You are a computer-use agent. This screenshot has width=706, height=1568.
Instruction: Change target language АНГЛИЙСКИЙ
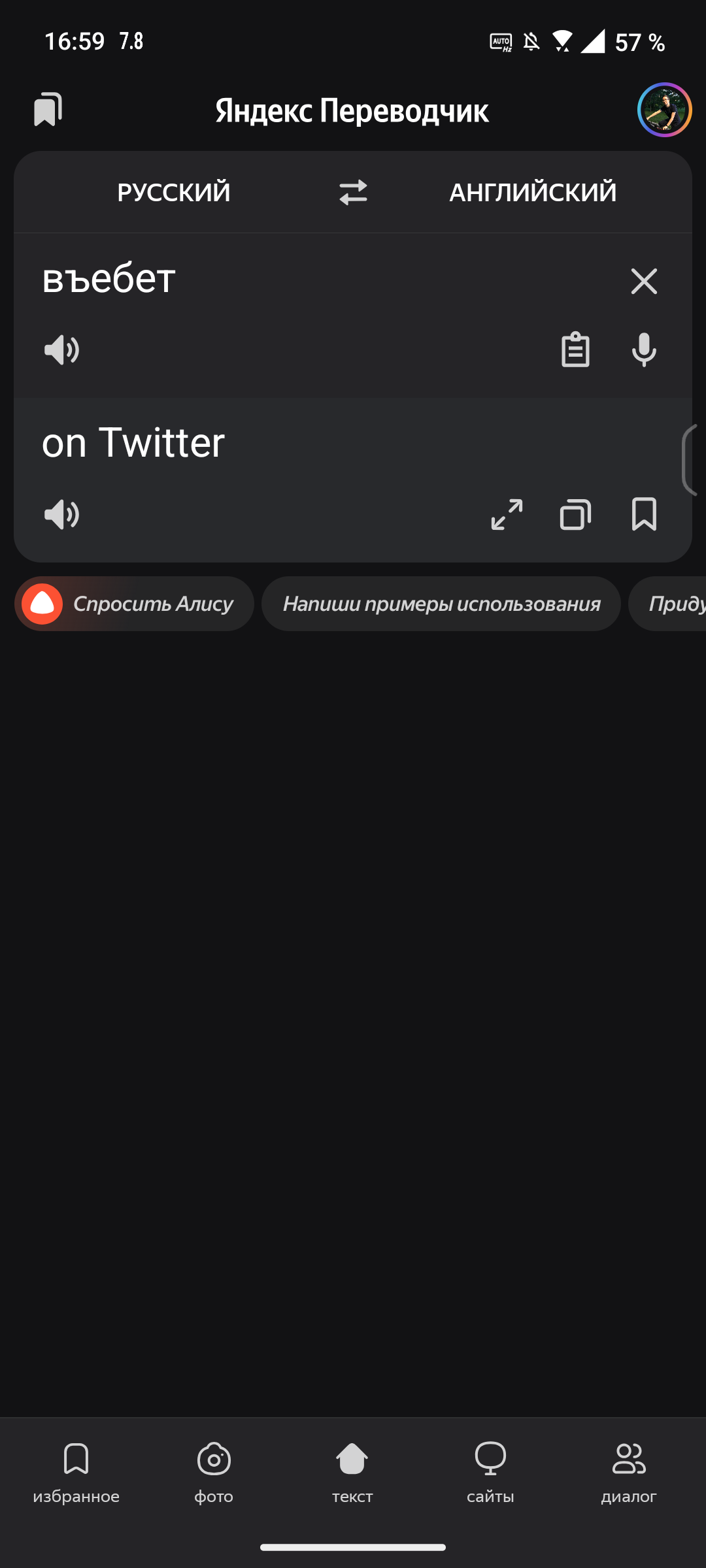point(532,192)
